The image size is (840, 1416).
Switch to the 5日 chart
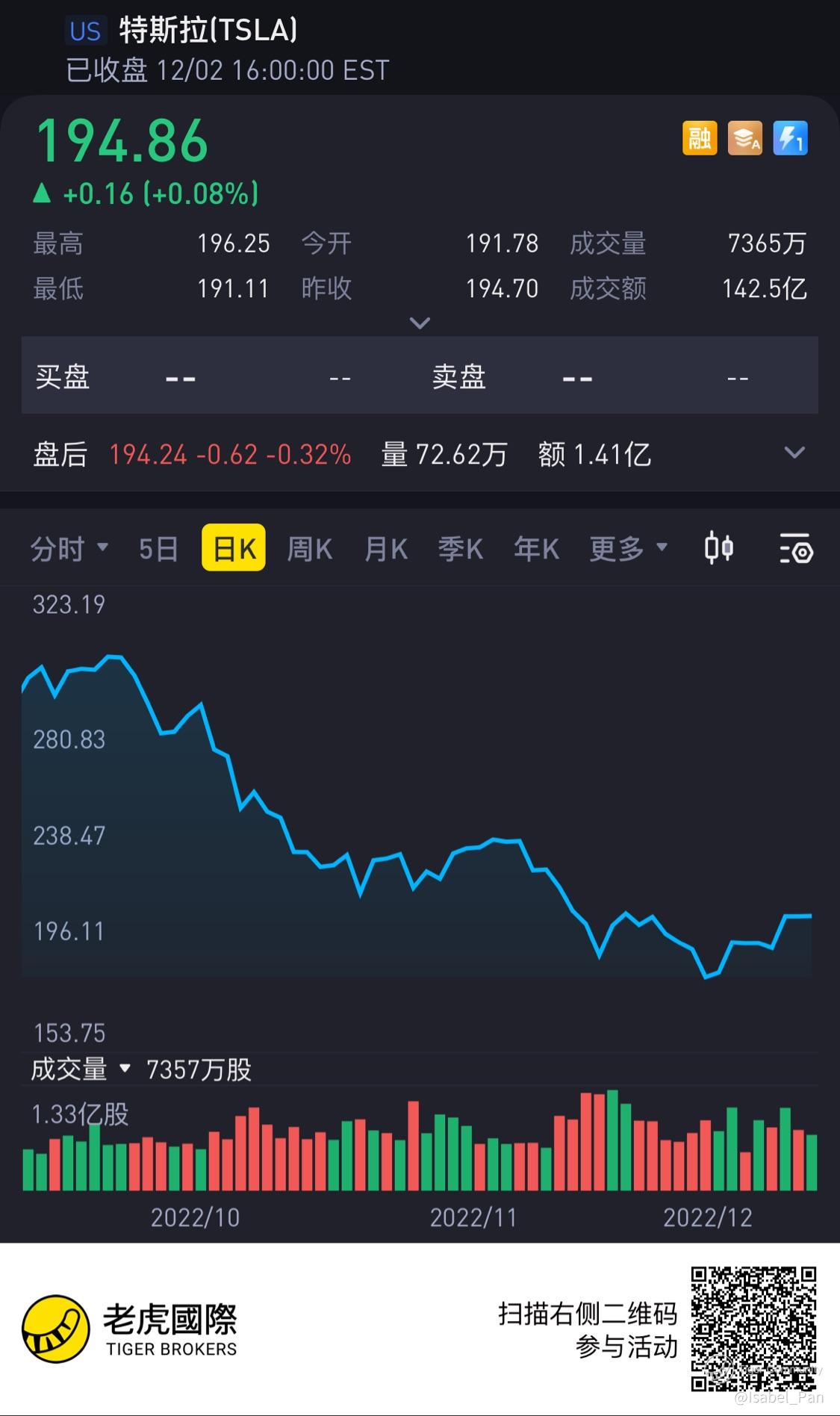[x=158, y=549]
